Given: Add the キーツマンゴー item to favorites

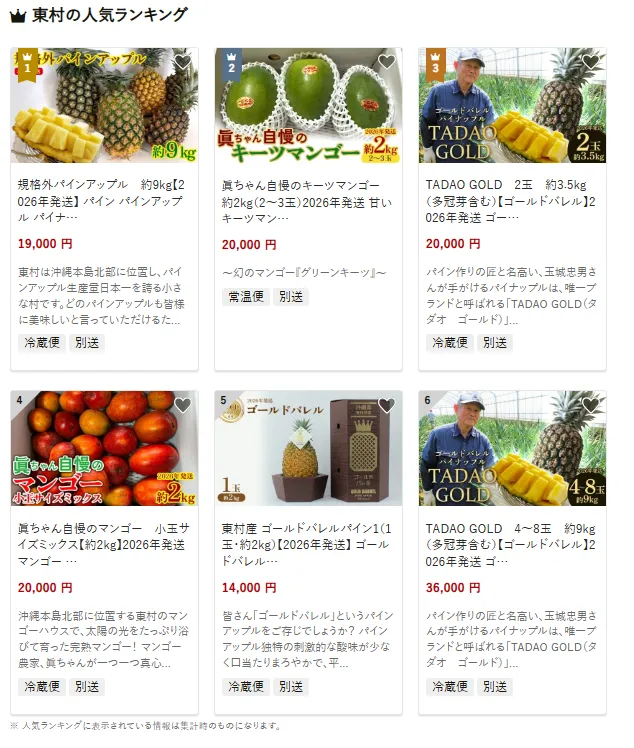Looking at the screenshot, I should click(386, 63).
